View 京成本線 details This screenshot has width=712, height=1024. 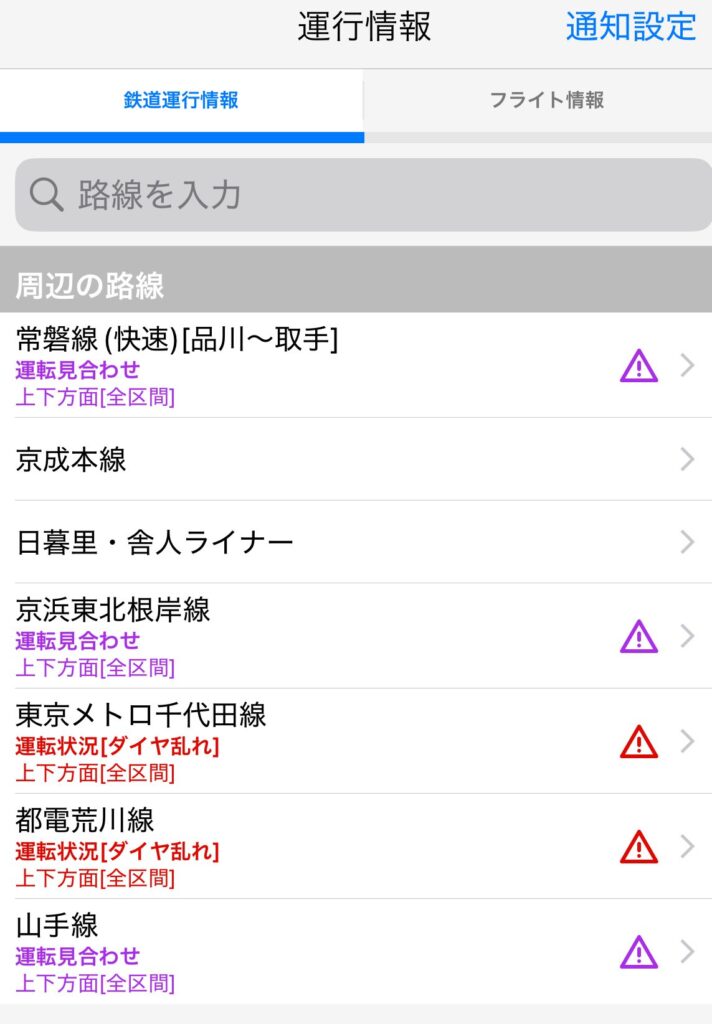355,460
